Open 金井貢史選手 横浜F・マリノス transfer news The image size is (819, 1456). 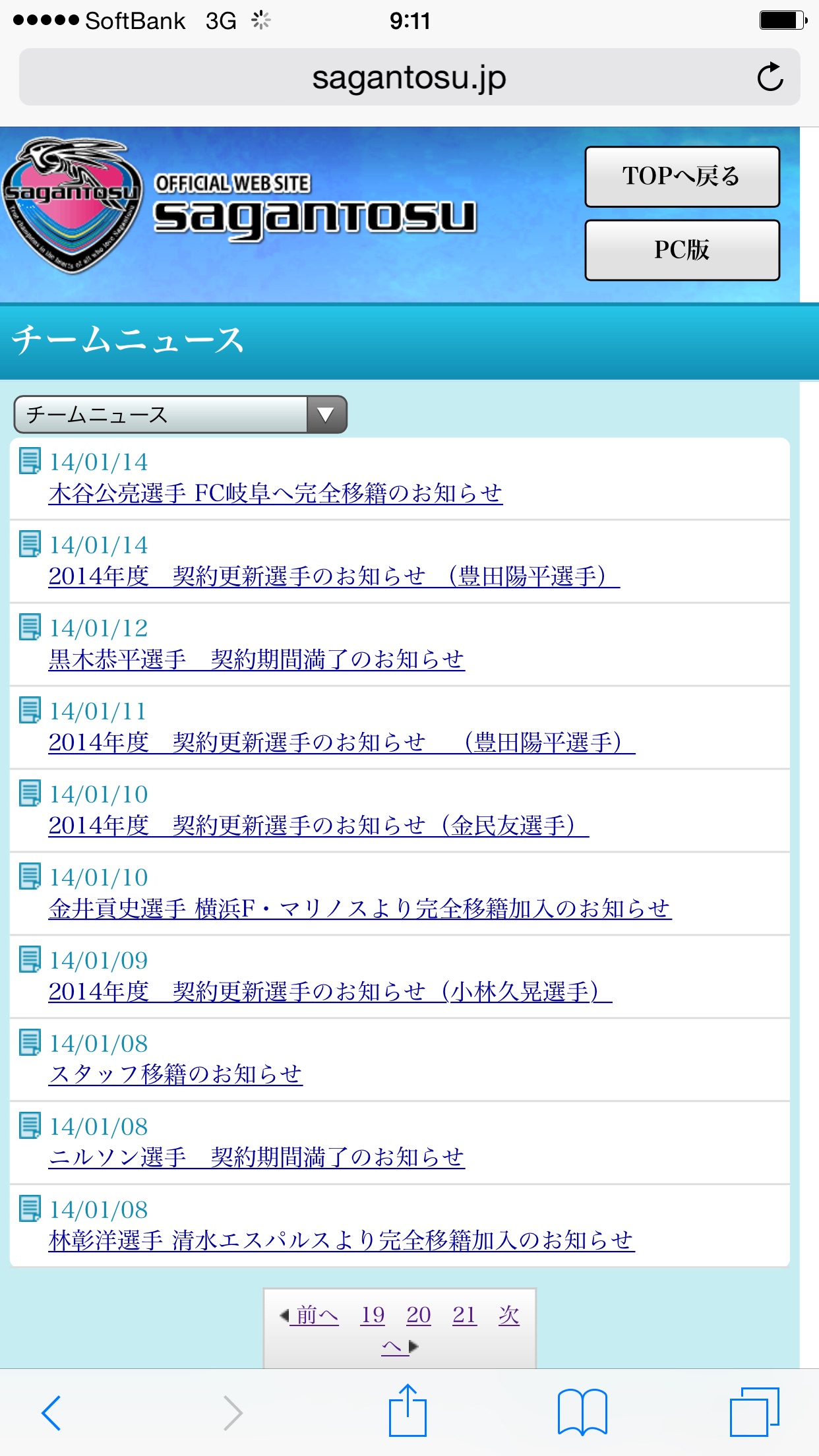pos(359,909)
